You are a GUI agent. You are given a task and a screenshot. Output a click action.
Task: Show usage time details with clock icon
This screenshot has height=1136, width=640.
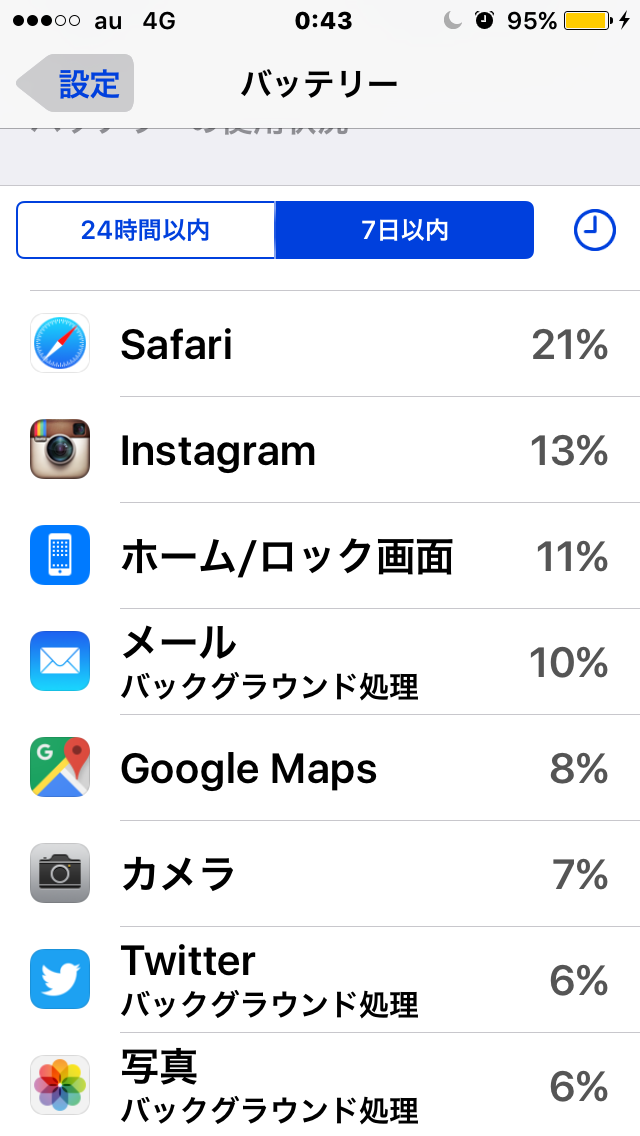[x=594, y=230]
